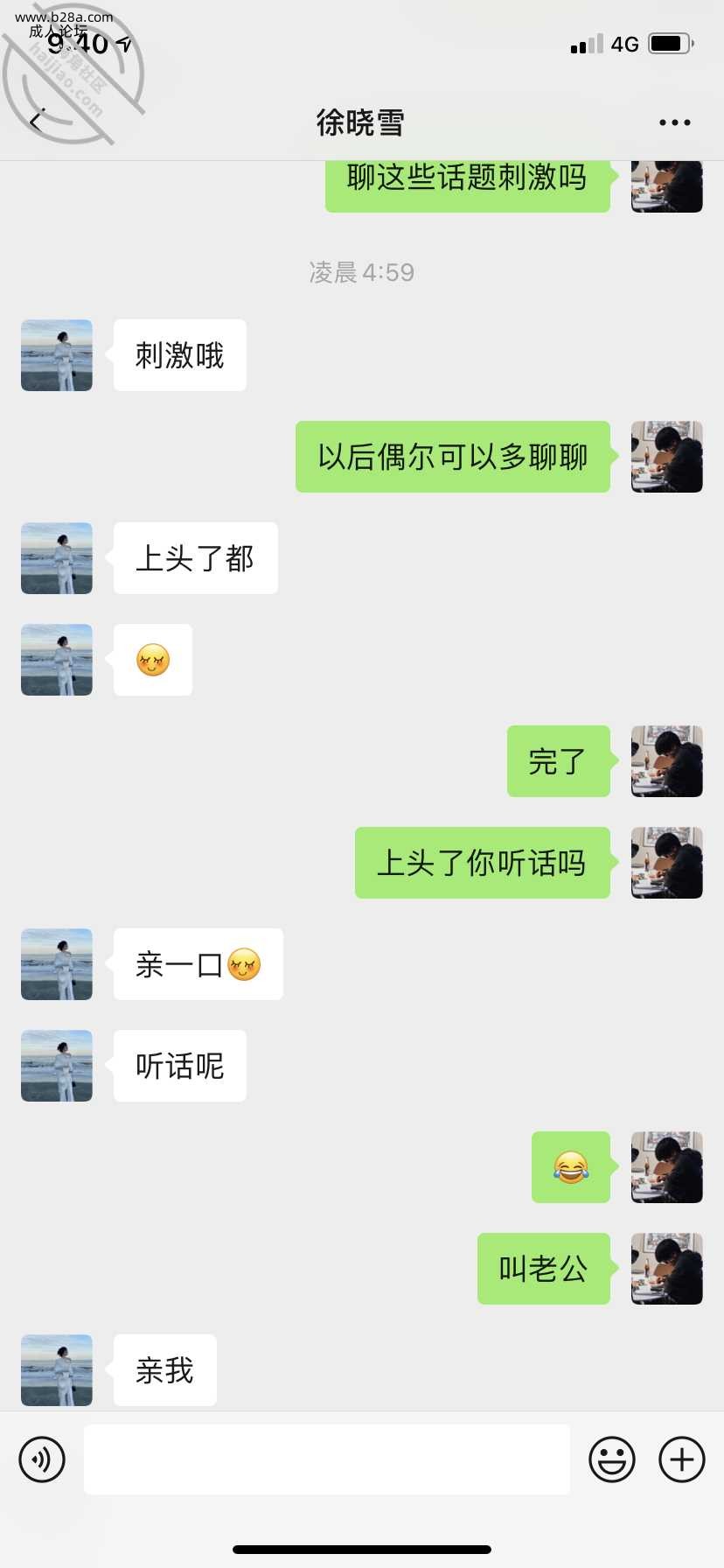The height and width of the screenshot is (1568, 724).
Task: Open the three-dot chat menu
Action: tap(674, 122)
